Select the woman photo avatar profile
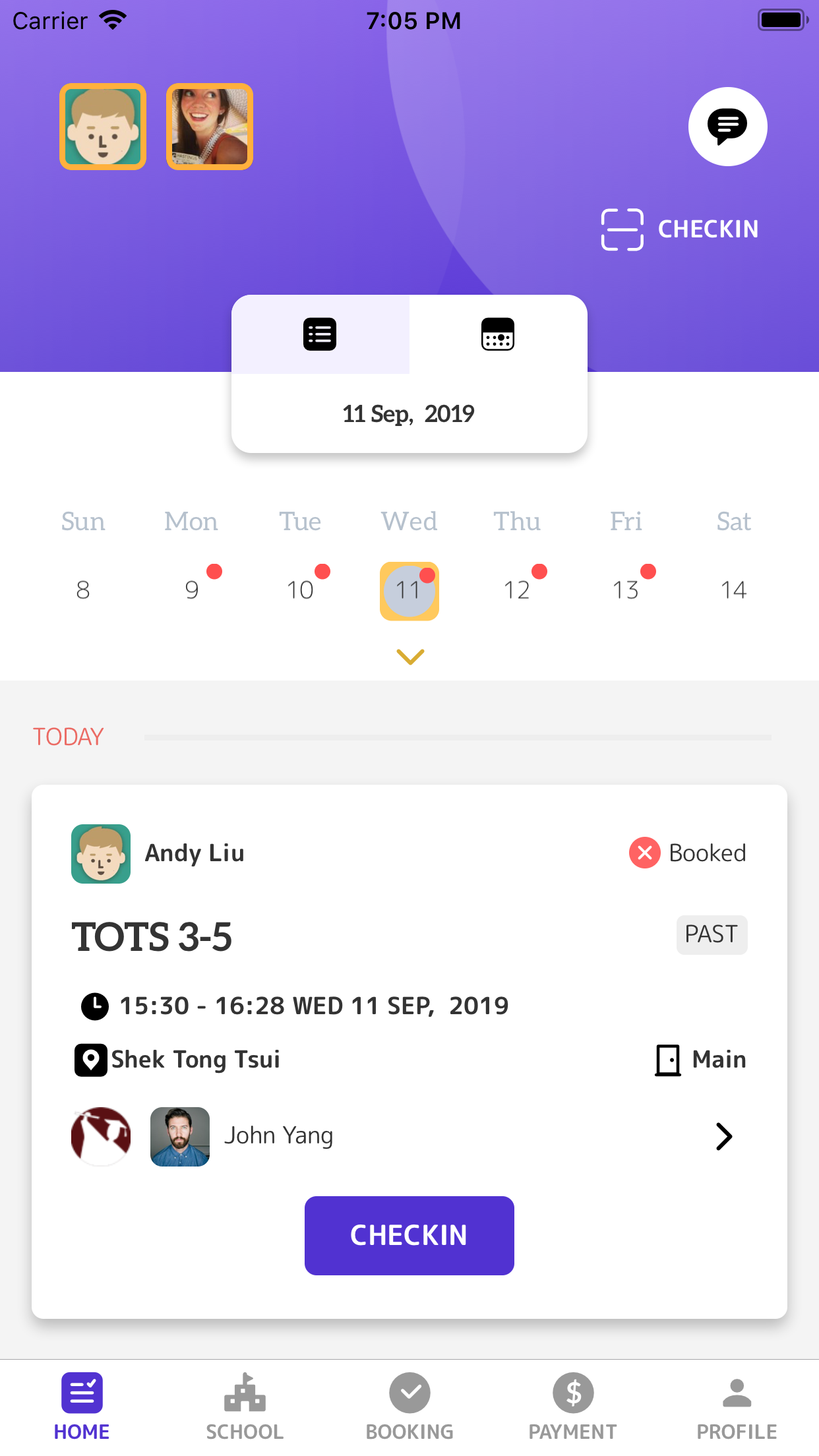This screenshot has height=1456, width=819. click(210, 127)
